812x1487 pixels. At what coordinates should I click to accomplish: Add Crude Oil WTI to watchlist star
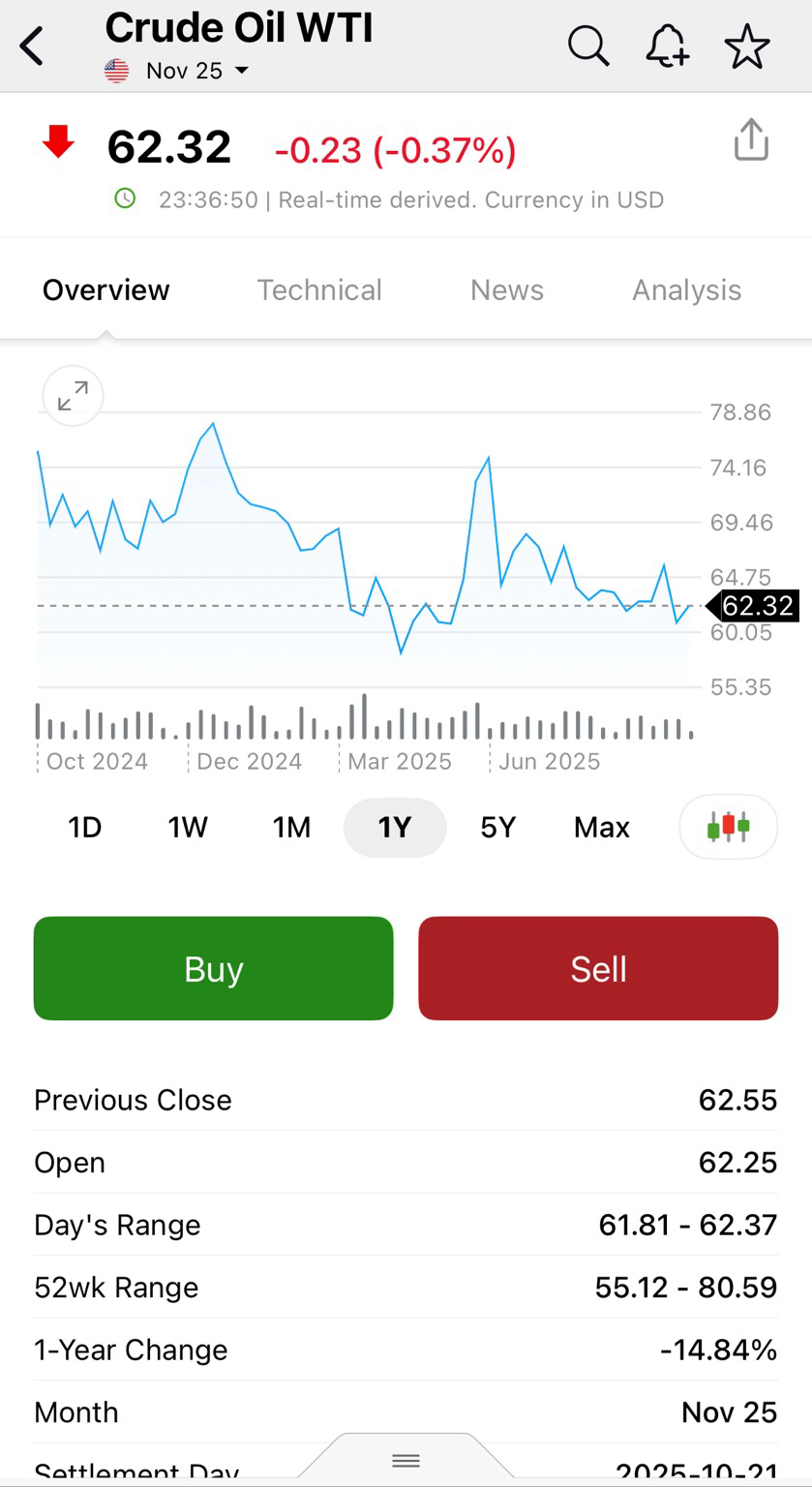747,46
